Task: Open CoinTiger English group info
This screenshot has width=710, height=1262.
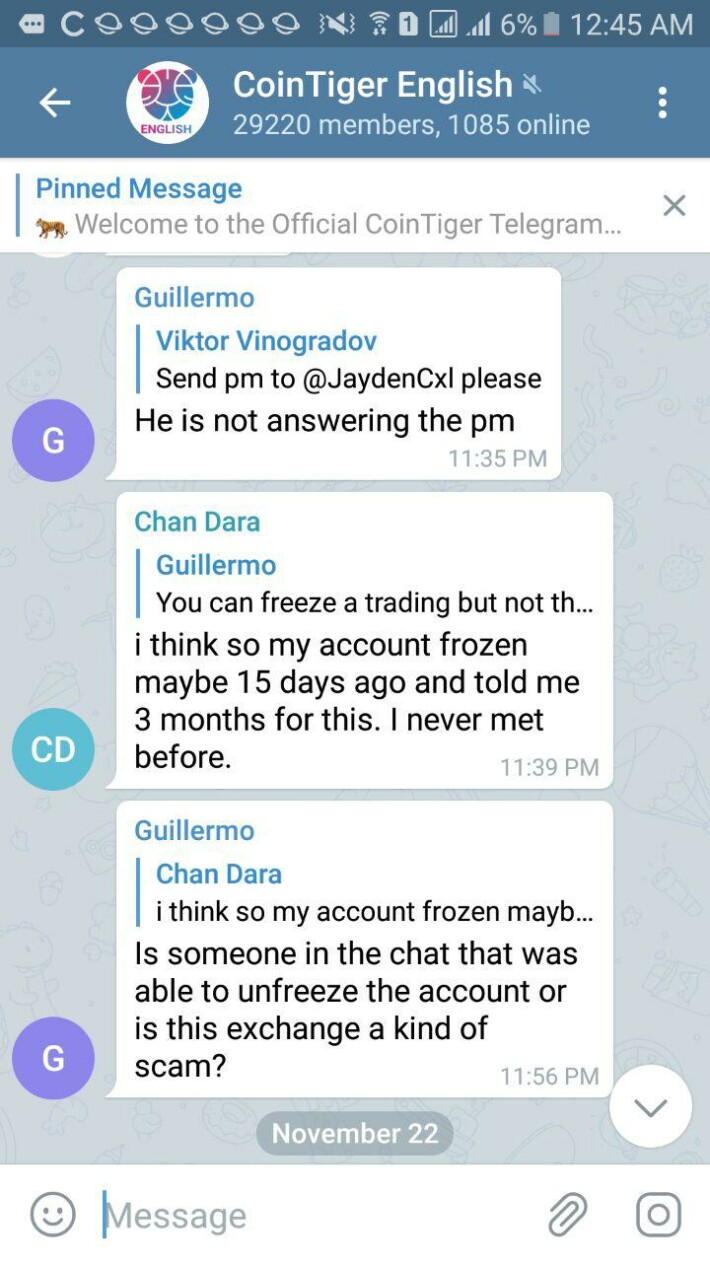Action: pyautogui.click(x=411, y=103)
